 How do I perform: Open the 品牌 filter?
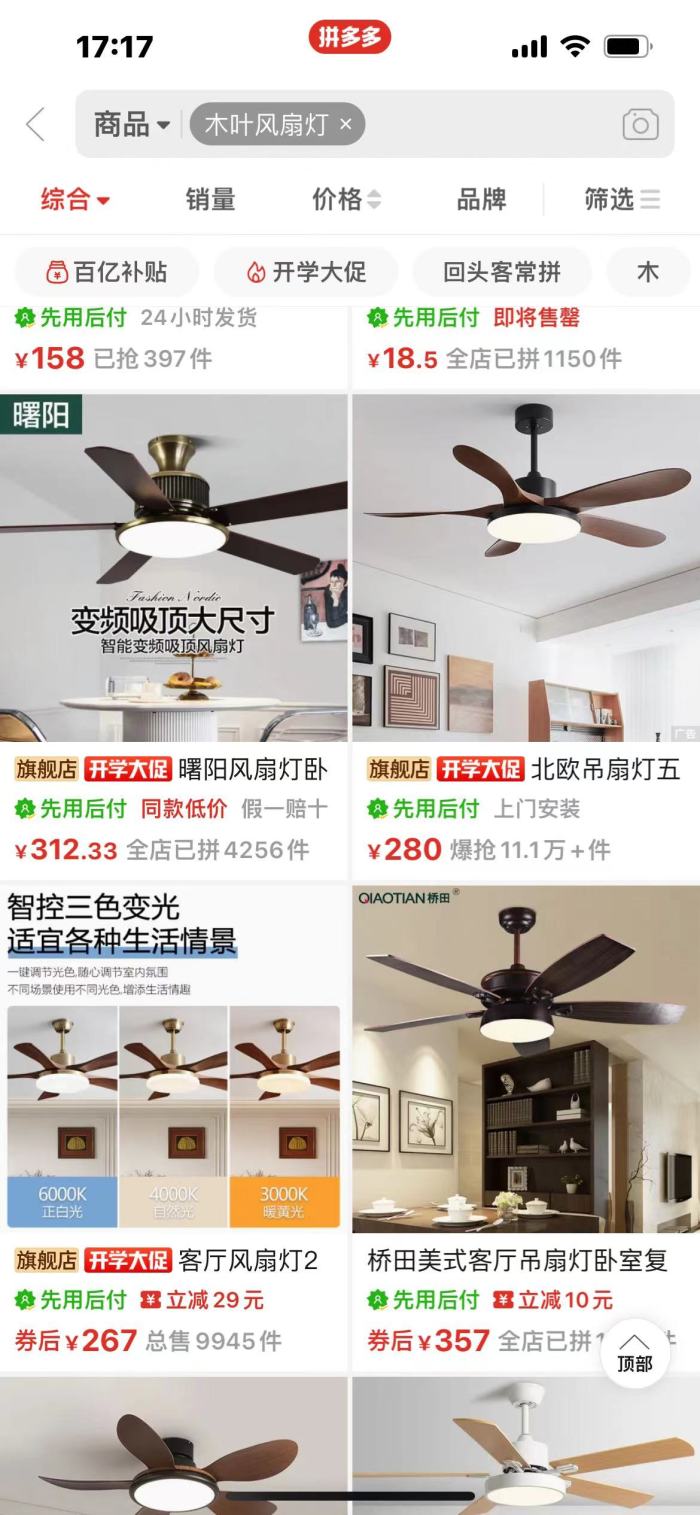[482, 199]
